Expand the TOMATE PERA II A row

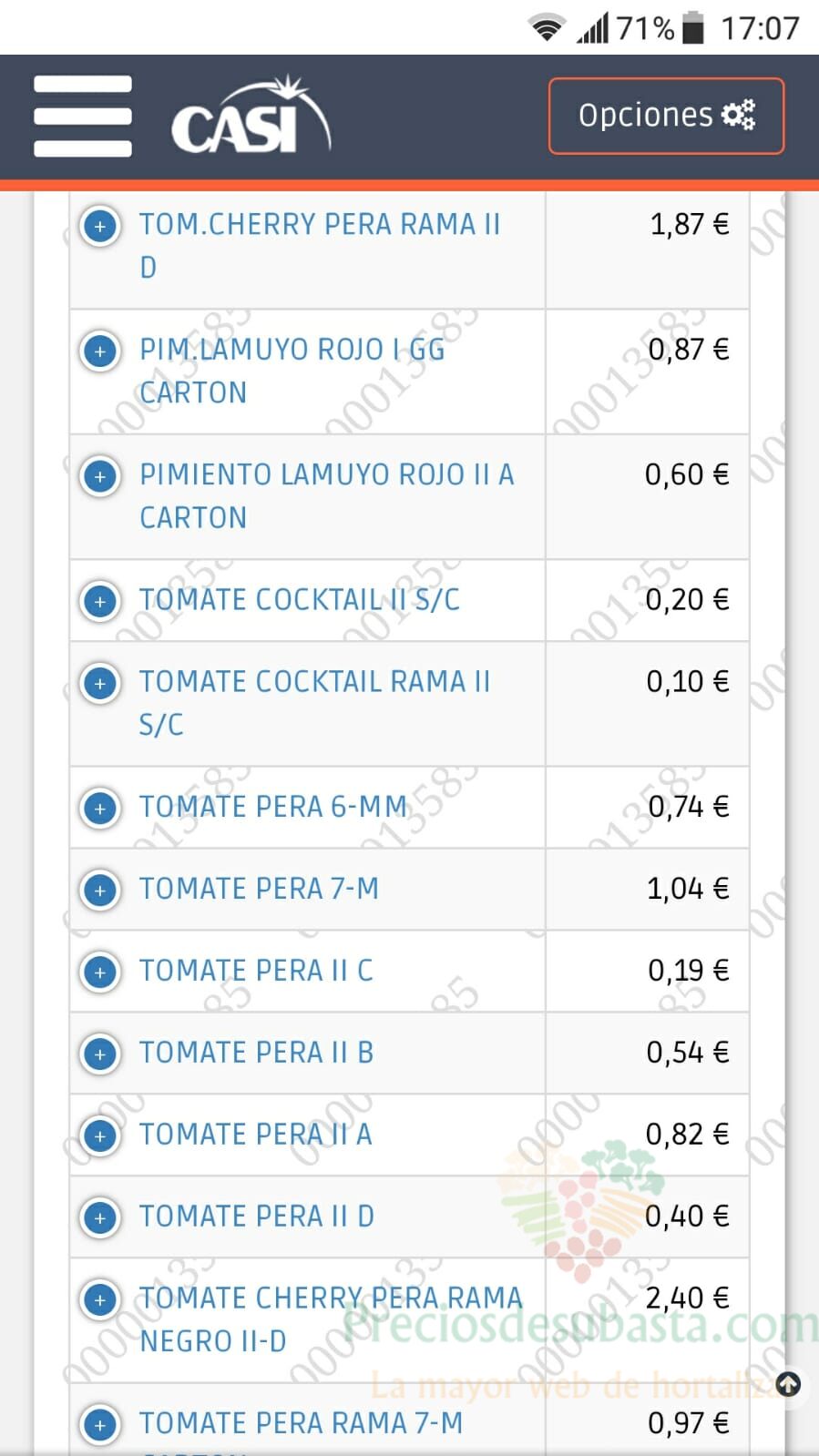click(100, 1135)
